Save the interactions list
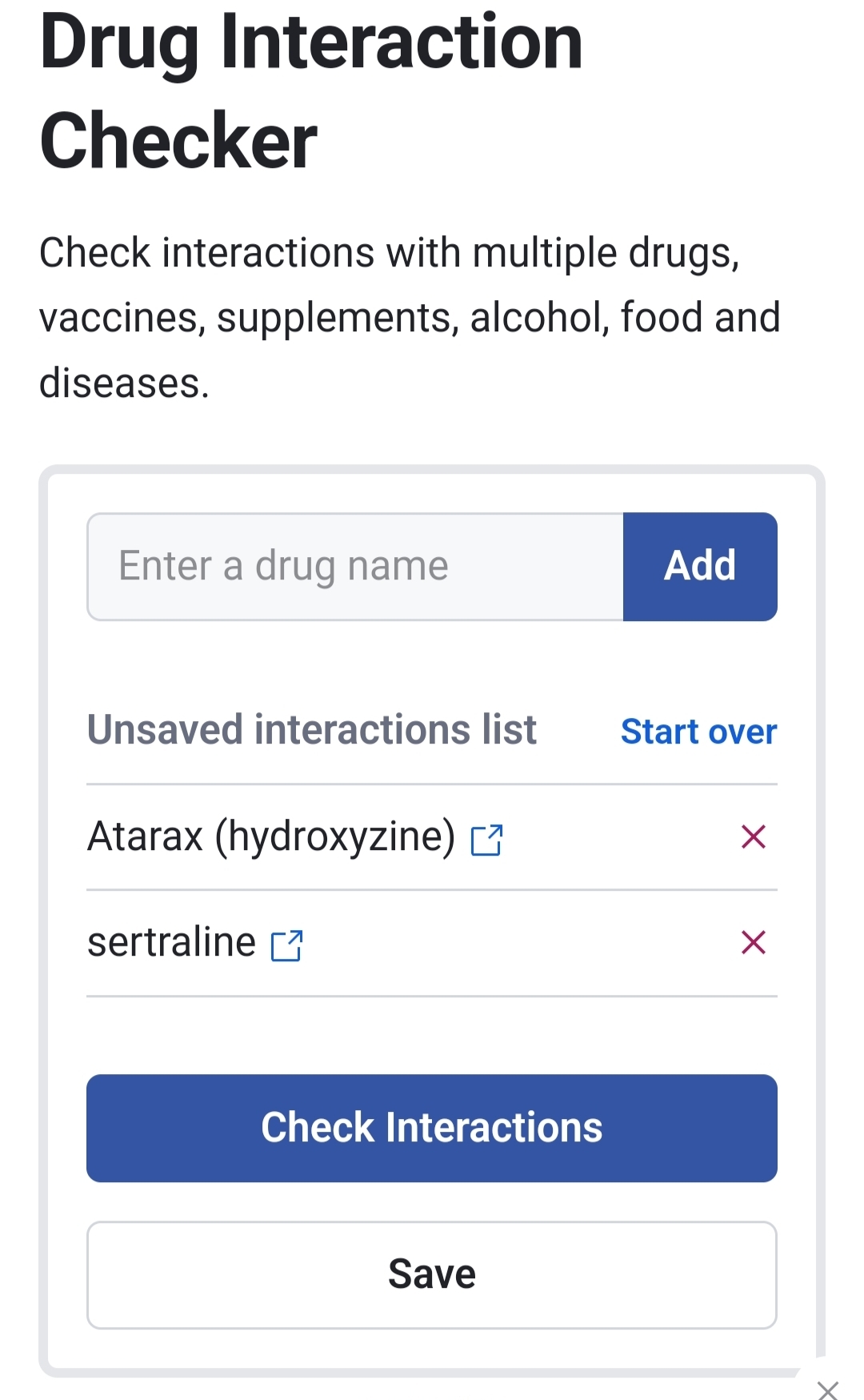 pyautogui.click(x=432, y=1274)
